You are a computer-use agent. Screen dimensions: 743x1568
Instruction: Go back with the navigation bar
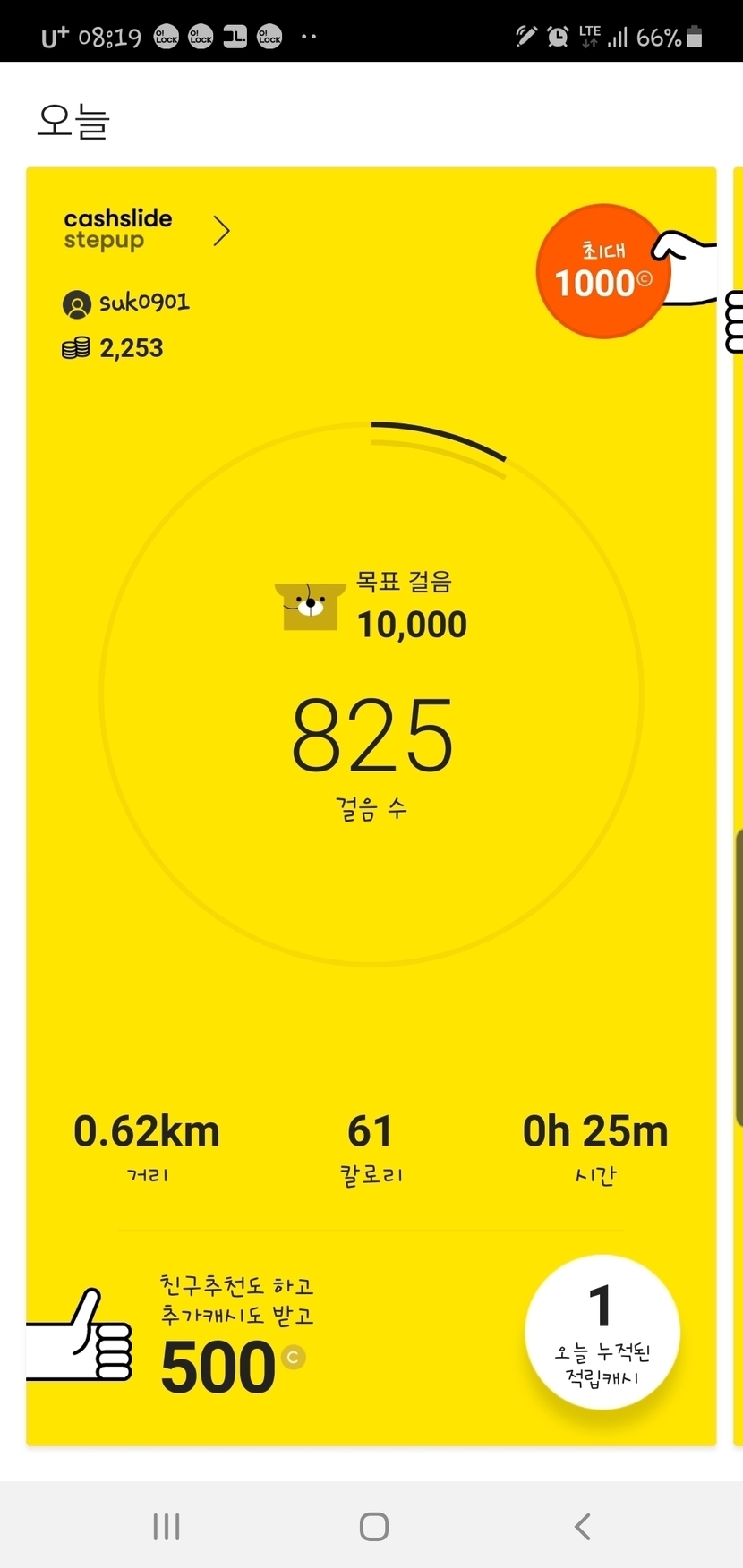tap(583, 1526)
